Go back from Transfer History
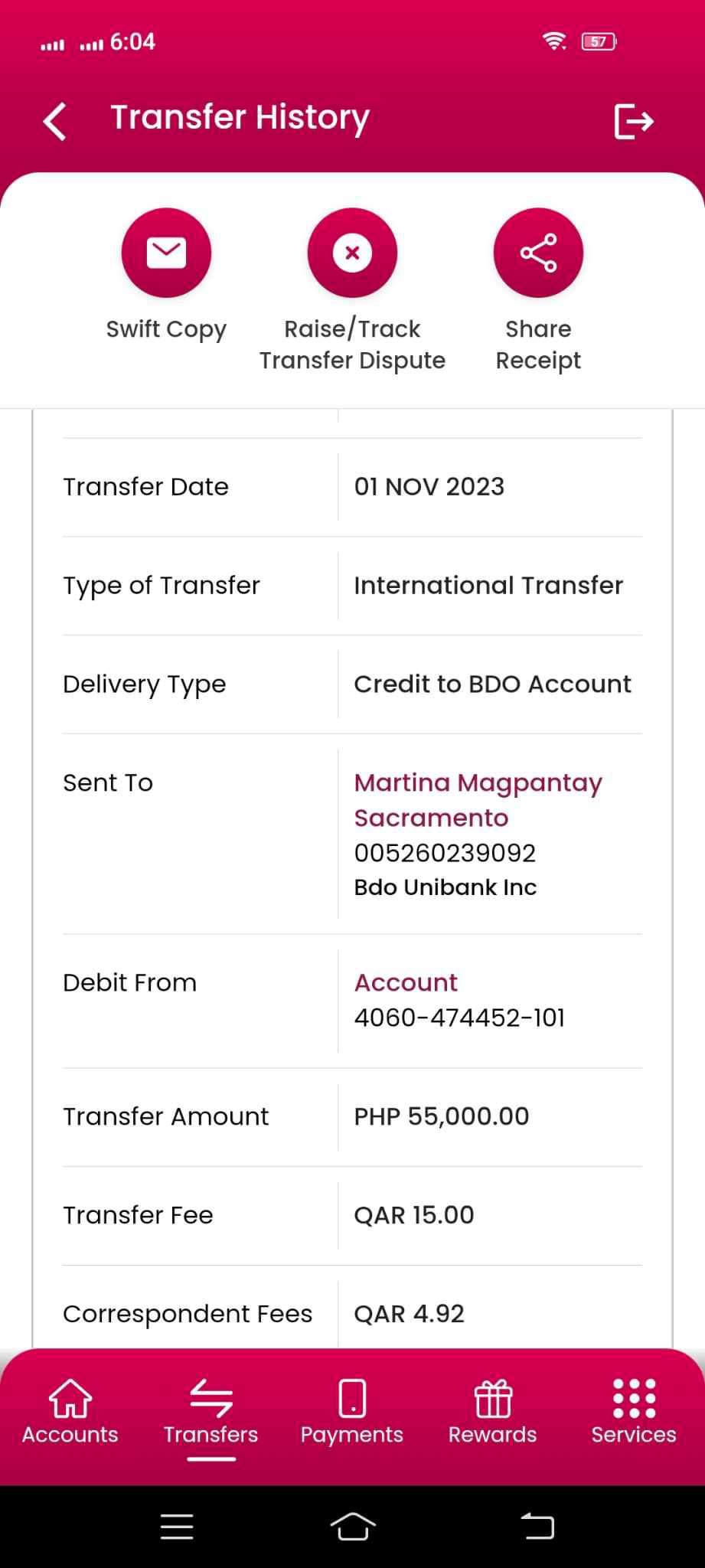 click(x=55, y=121)
